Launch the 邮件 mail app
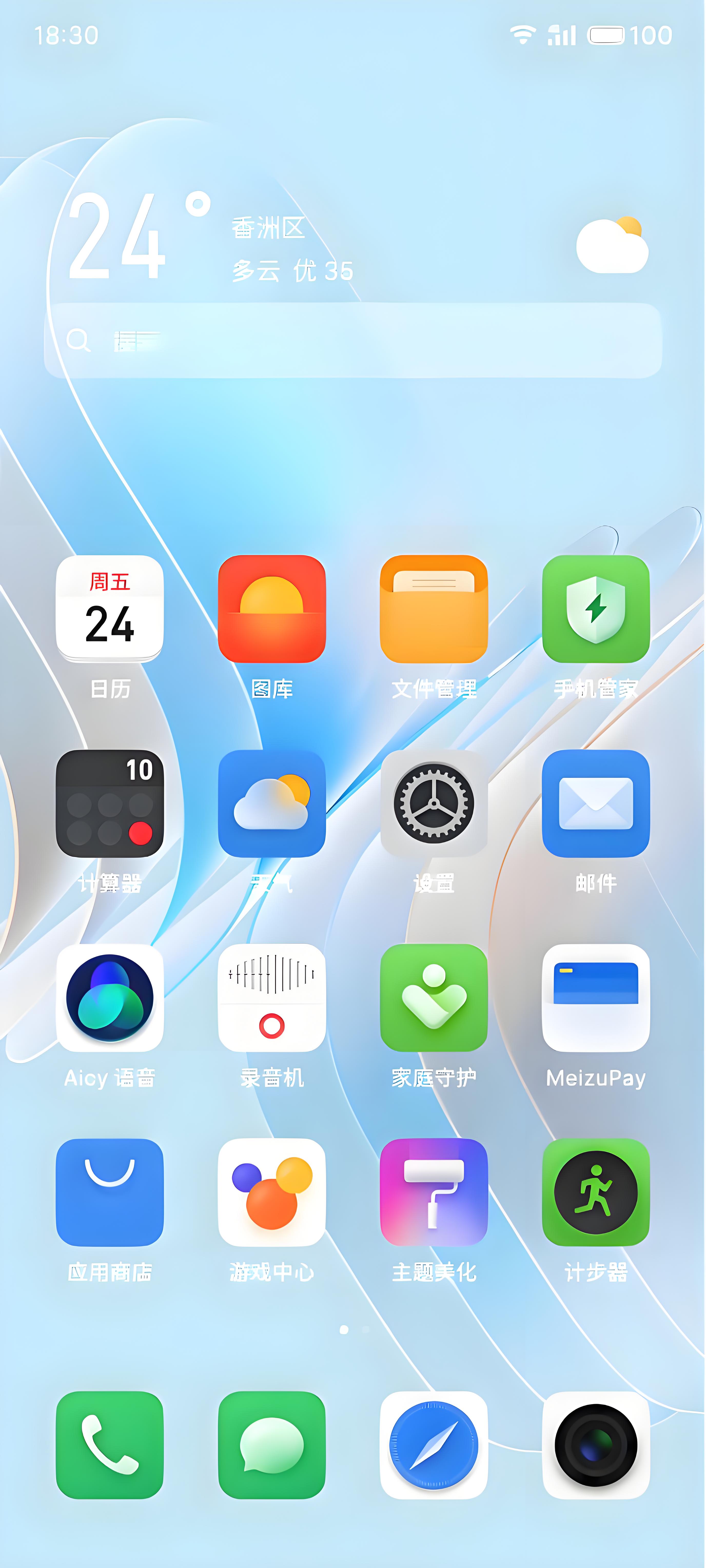Screen dimensions: 706x1568 (596, 803)
